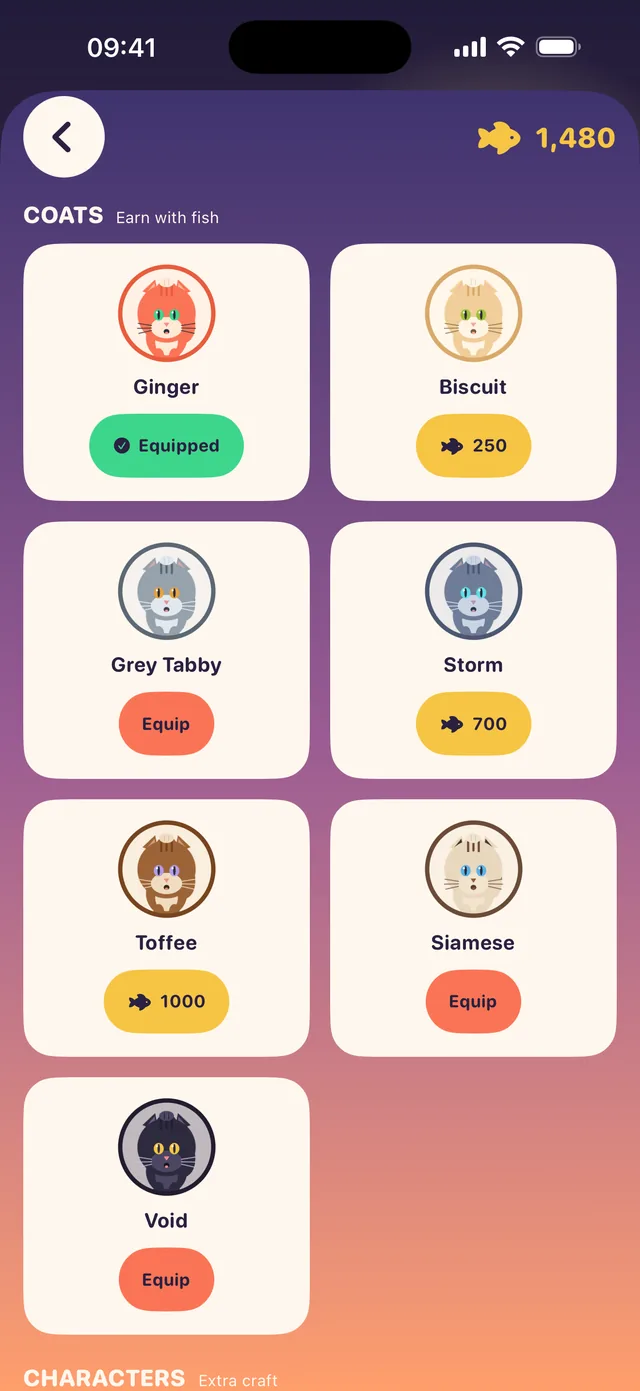The width and height of the screenshot is (640, 1391).
Task: Equip the Void coat
Action: 166,1280
